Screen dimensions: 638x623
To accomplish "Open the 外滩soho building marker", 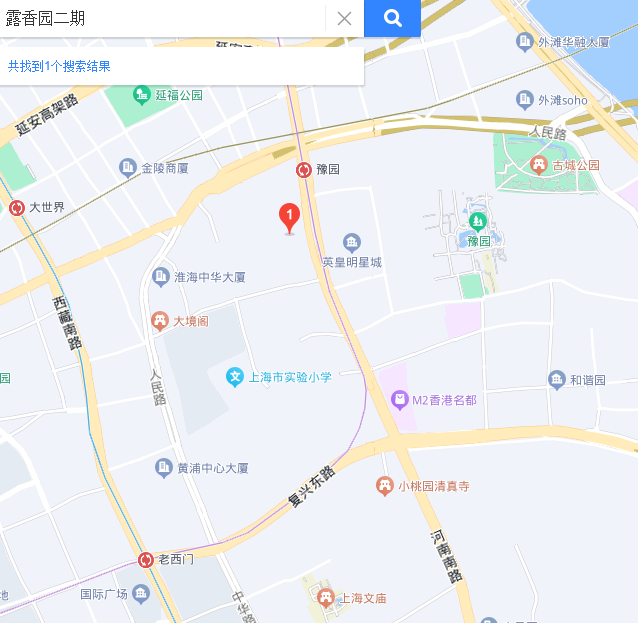I will click(525, 99).
